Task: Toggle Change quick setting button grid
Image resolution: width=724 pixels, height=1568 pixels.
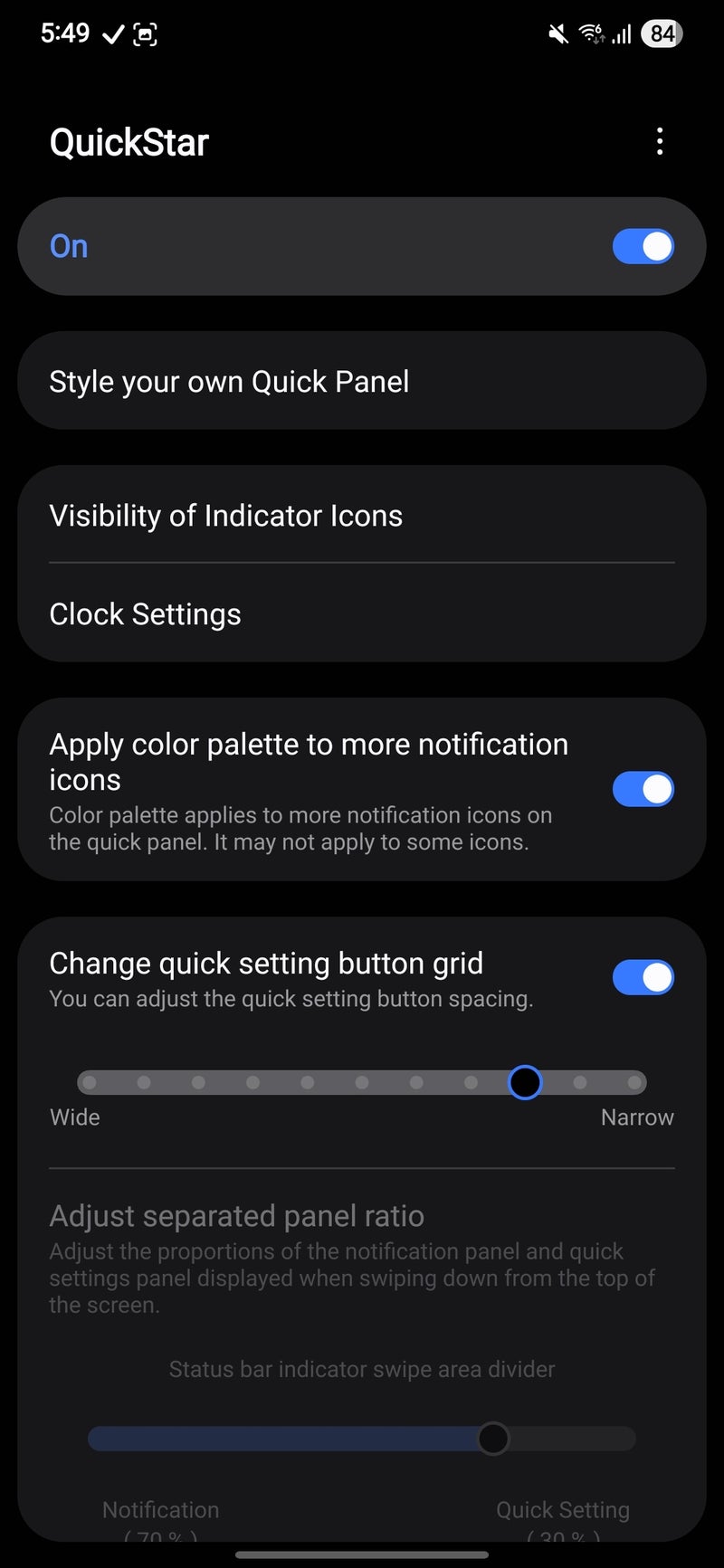Action: point(643,977)
